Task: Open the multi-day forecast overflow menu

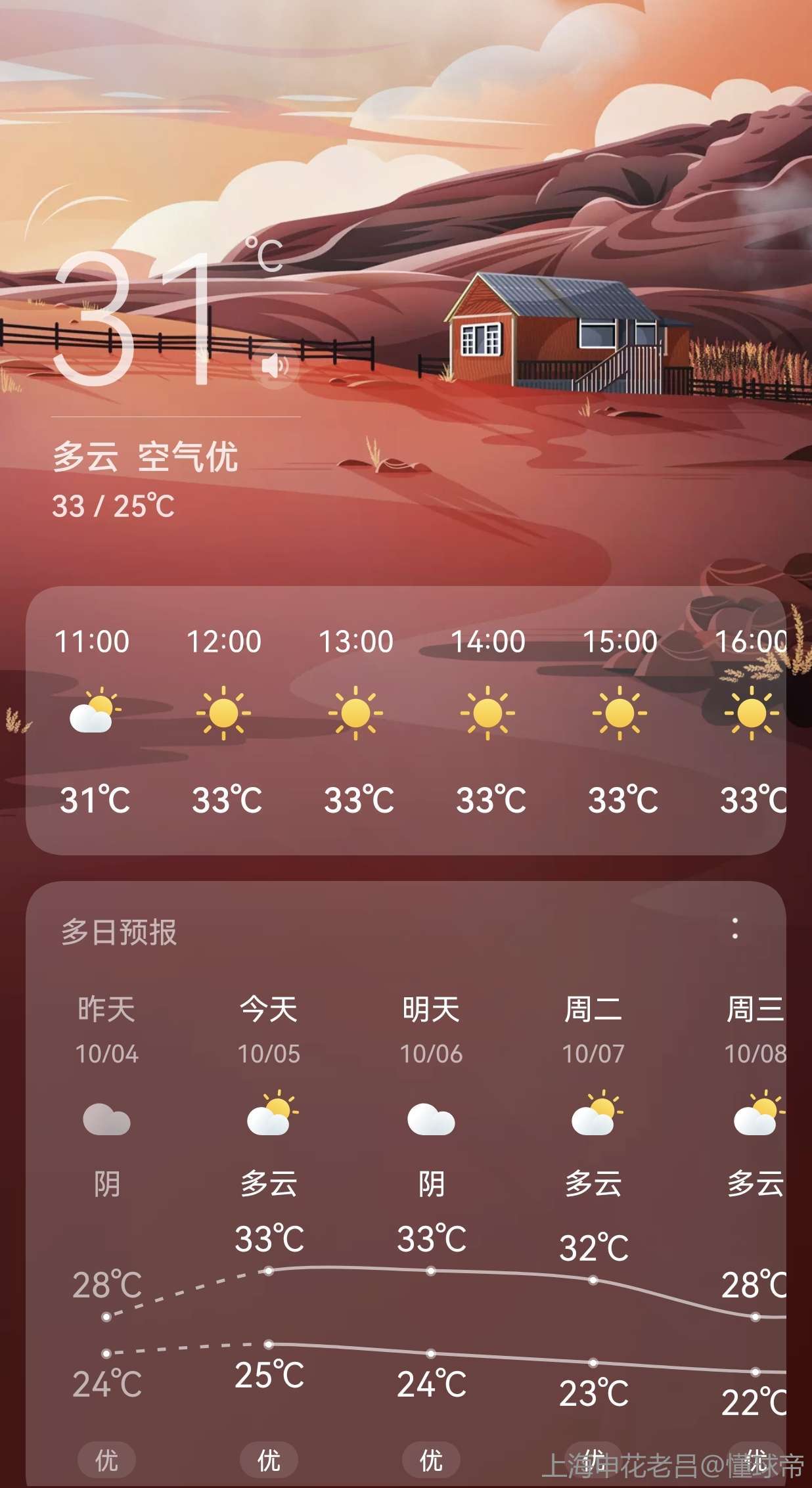Action: coord(735,929)
